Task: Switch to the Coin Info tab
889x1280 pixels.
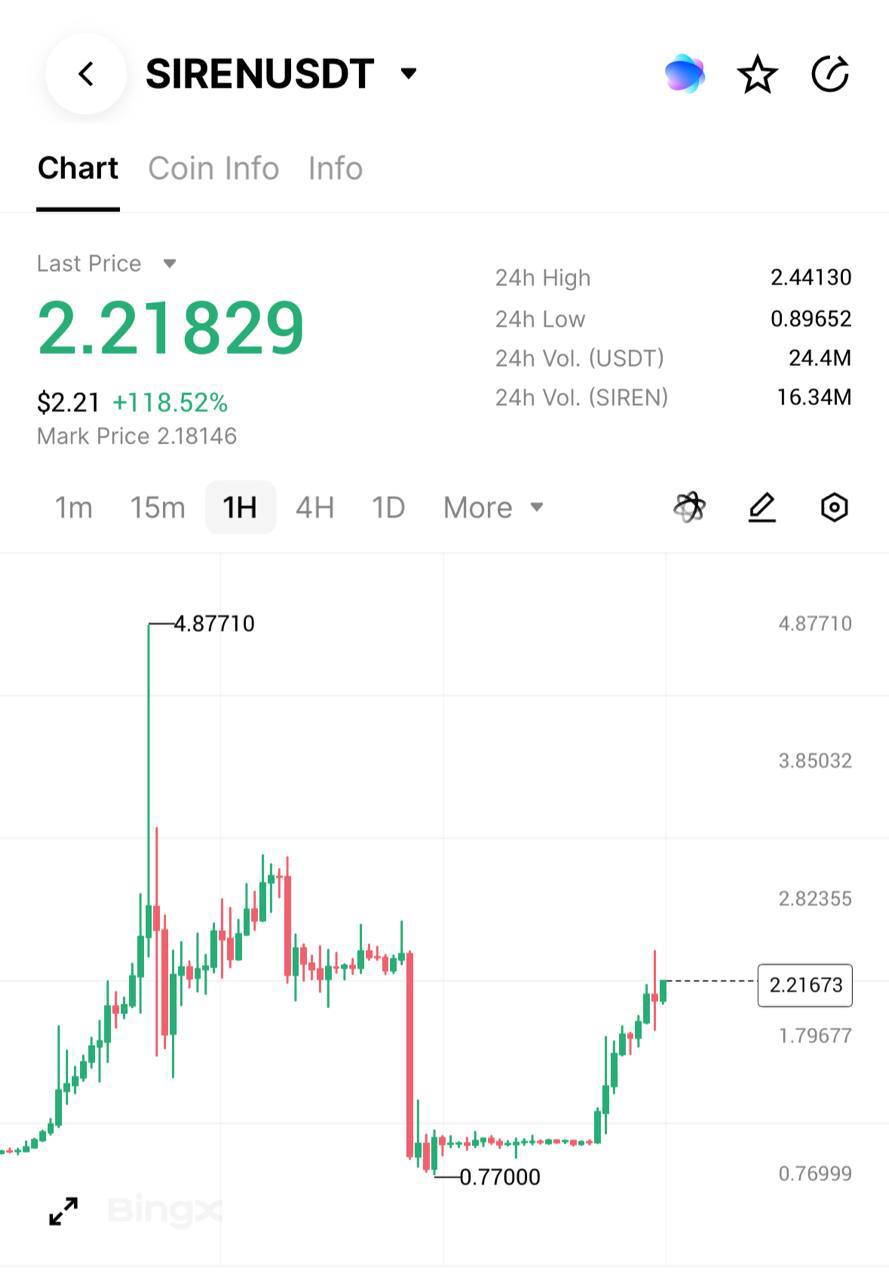Action: 213,168
